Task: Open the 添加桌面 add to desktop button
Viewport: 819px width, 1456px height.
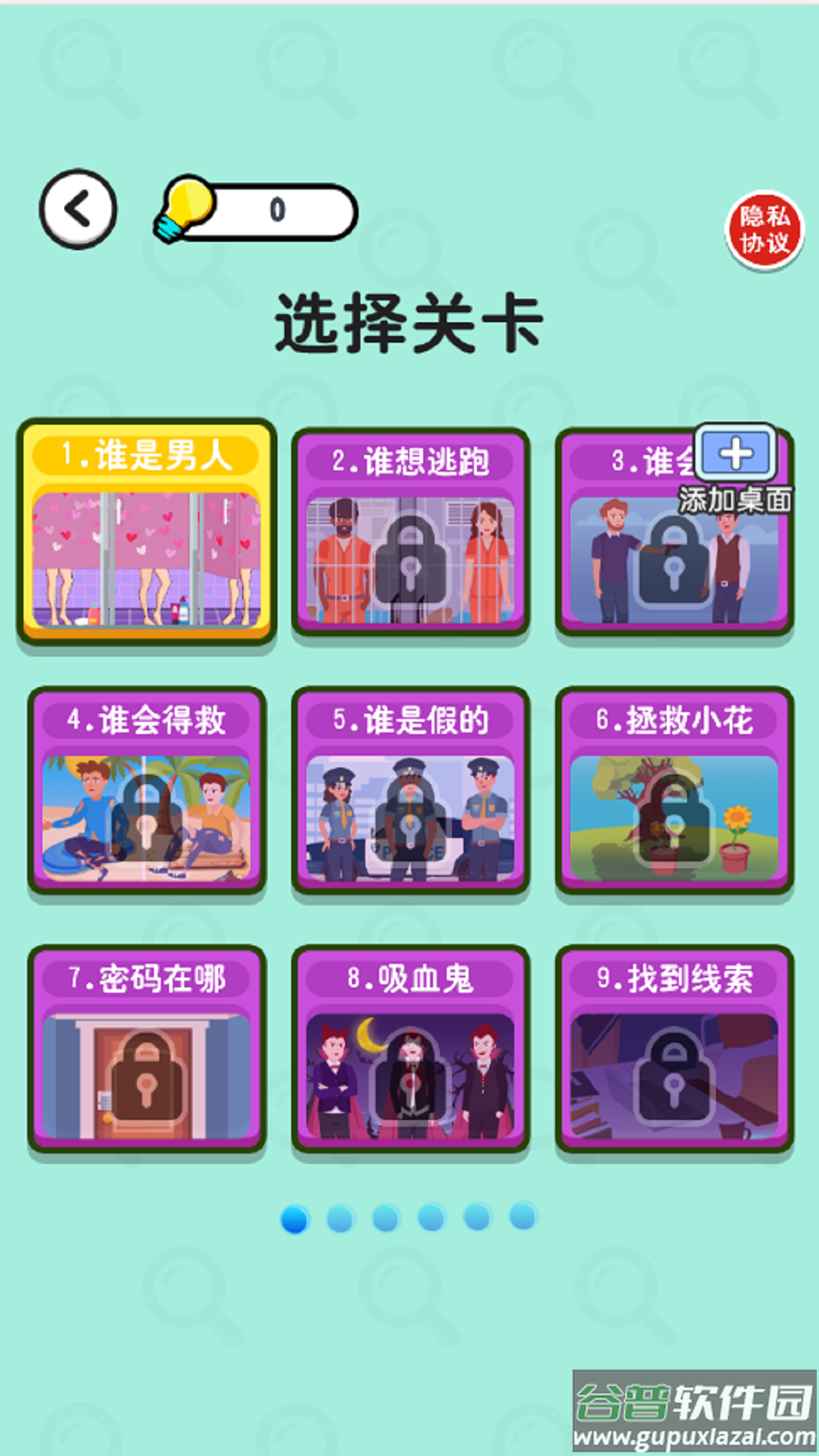Action: coord(736,500)
